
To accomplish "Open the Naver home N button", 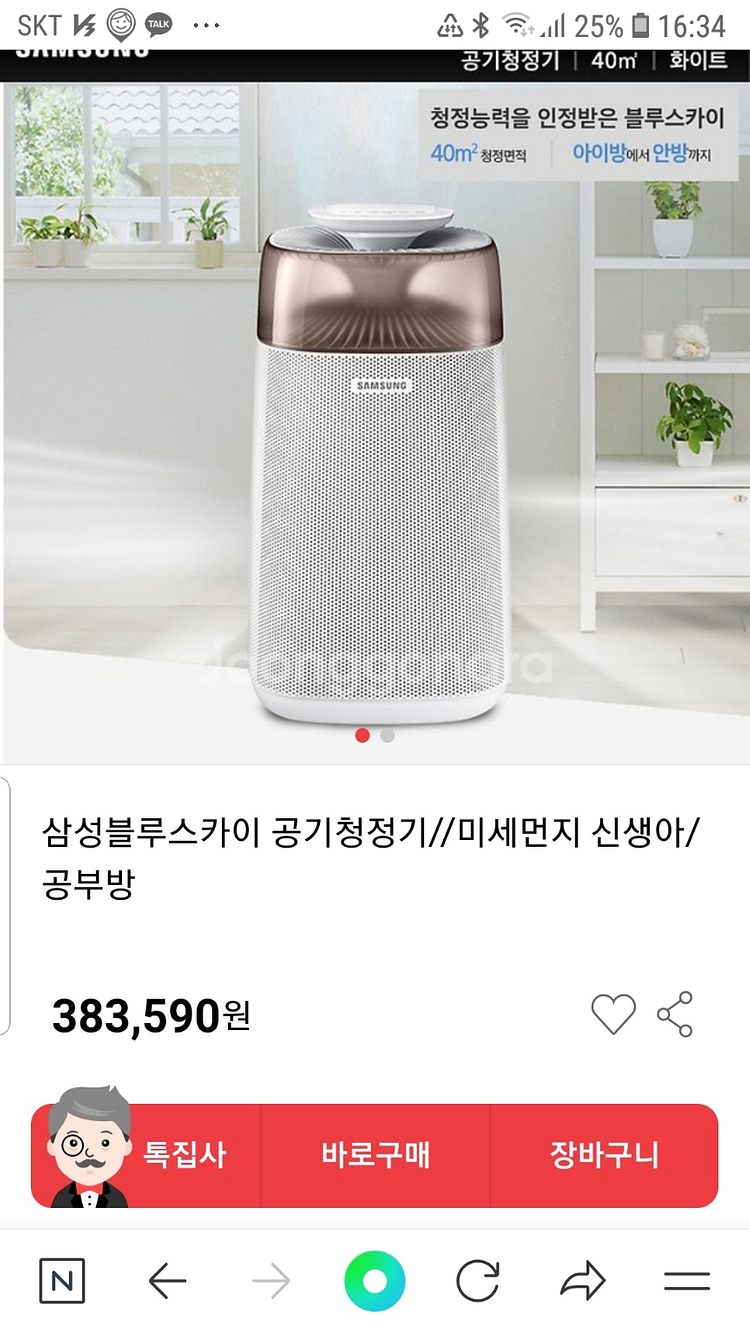I will coord(62,1281).
